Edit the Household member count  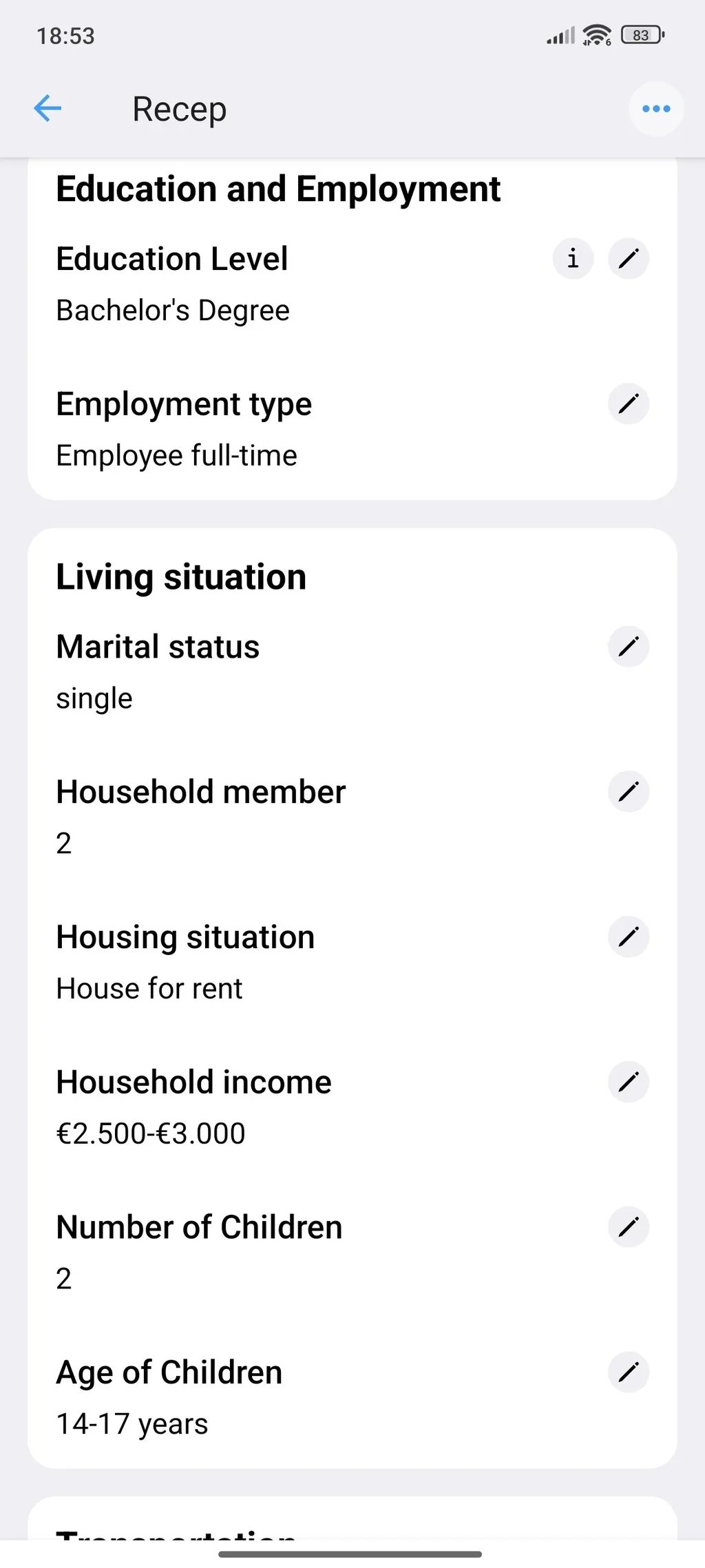pos(628,792)
